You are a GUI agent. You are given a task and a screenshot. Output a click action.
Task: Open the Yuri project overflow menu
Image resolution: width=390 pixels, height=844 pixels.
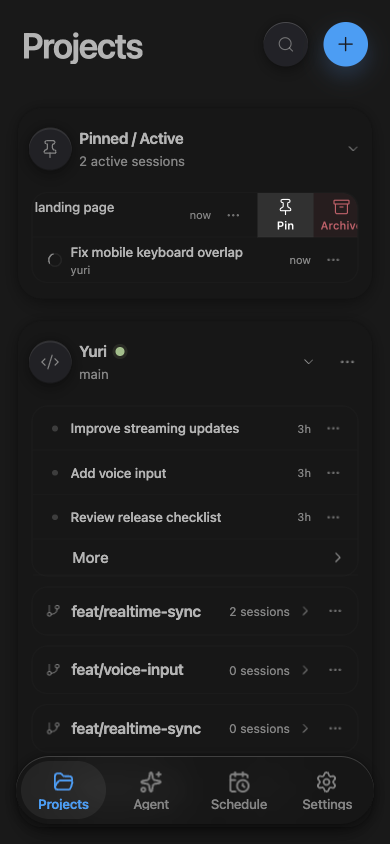tap(348, 362)
